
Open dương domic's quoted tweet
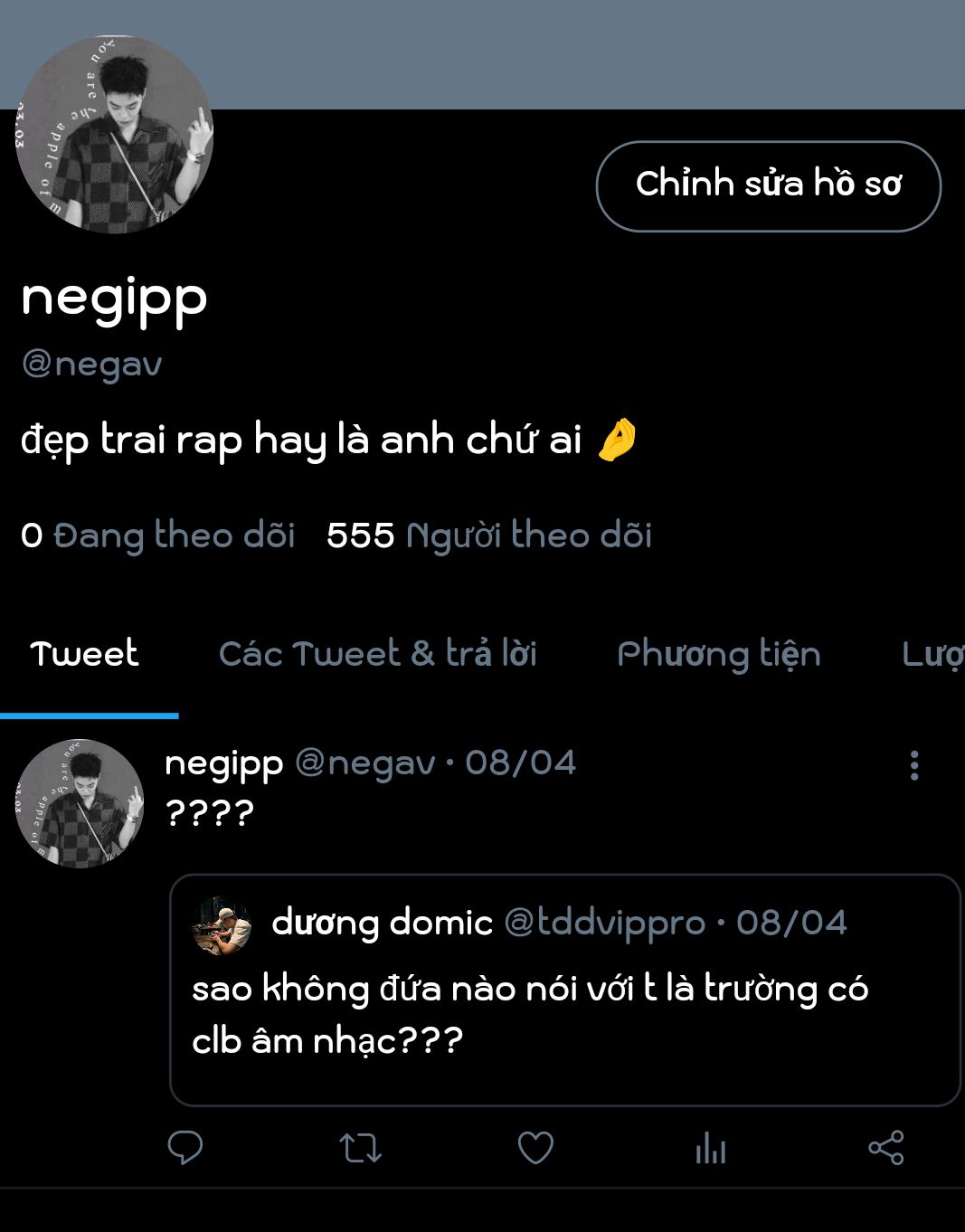coord(565,990)
